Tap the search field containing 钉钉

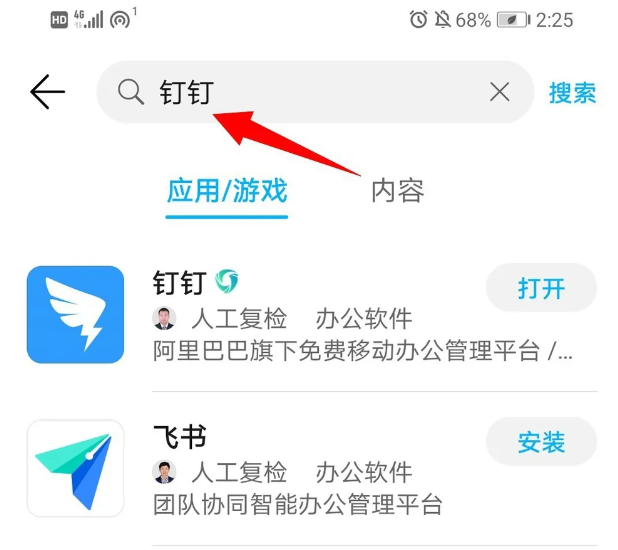pos(300,93)
